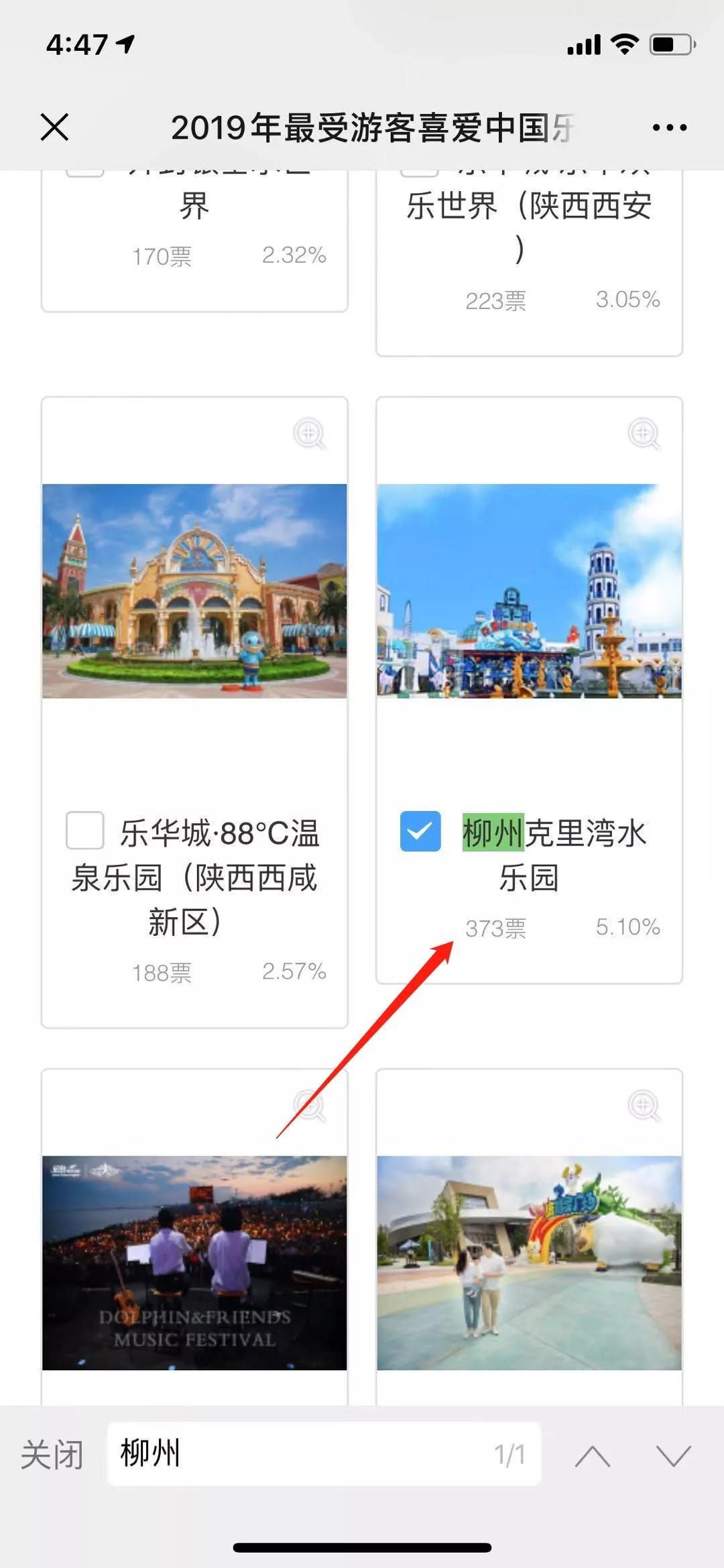The width and height of the screenshot is (724, 1568).
Task: Check the 乐华城·88°C温泉乐园 checkbox
Action: point(85,831)
